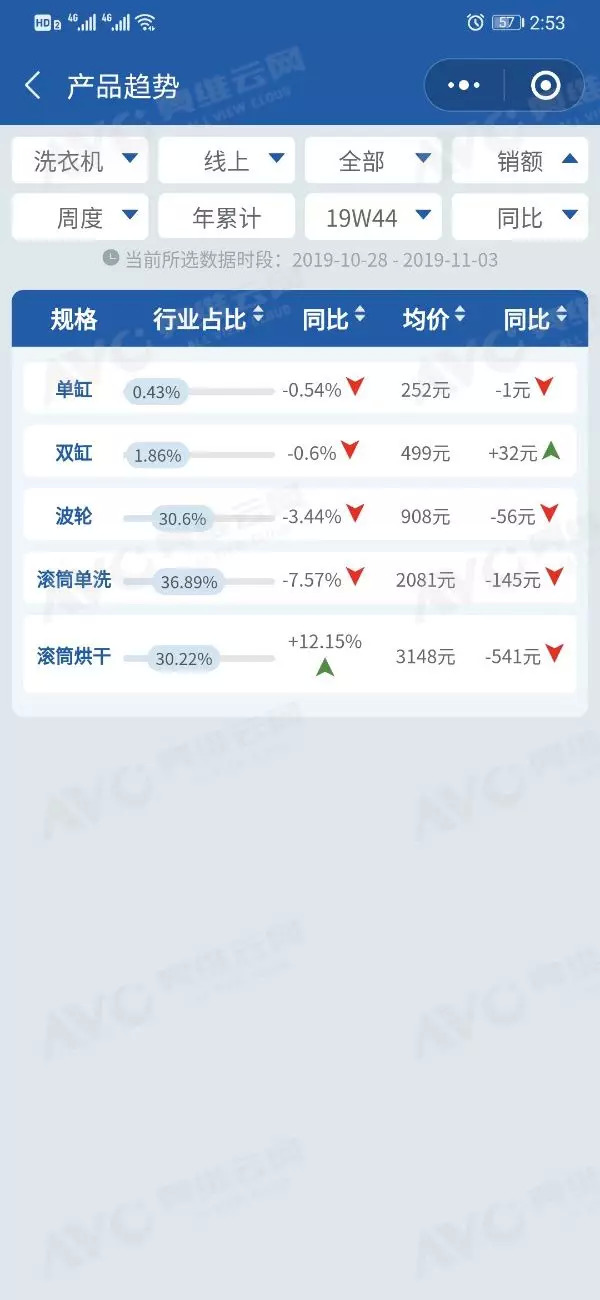Open the 波轮 specification row
Image resolution: width=600 pixels, height=1300 pixels.
coord(74,516)
